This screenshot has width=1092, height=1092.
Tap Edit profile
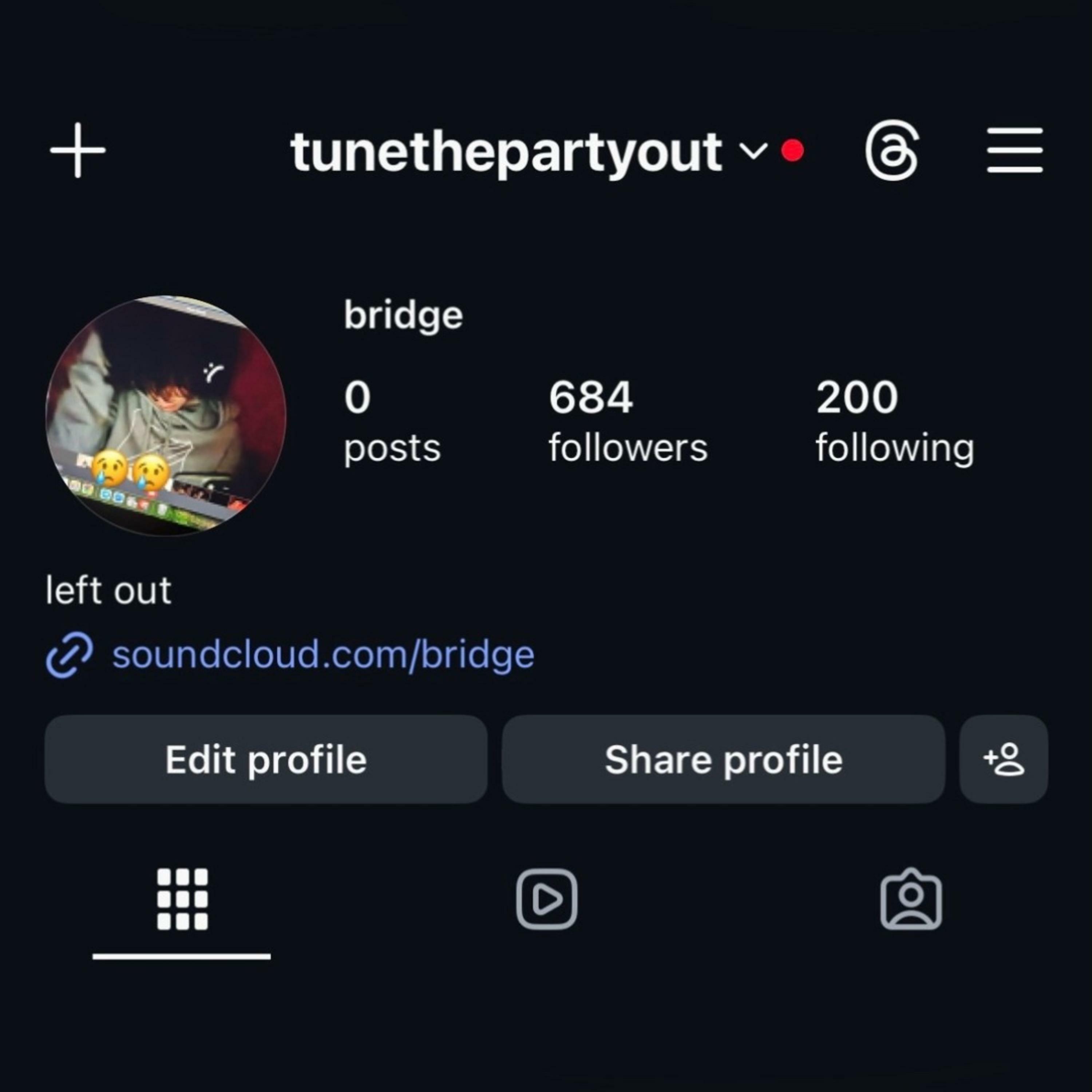(x=266, y=759)
